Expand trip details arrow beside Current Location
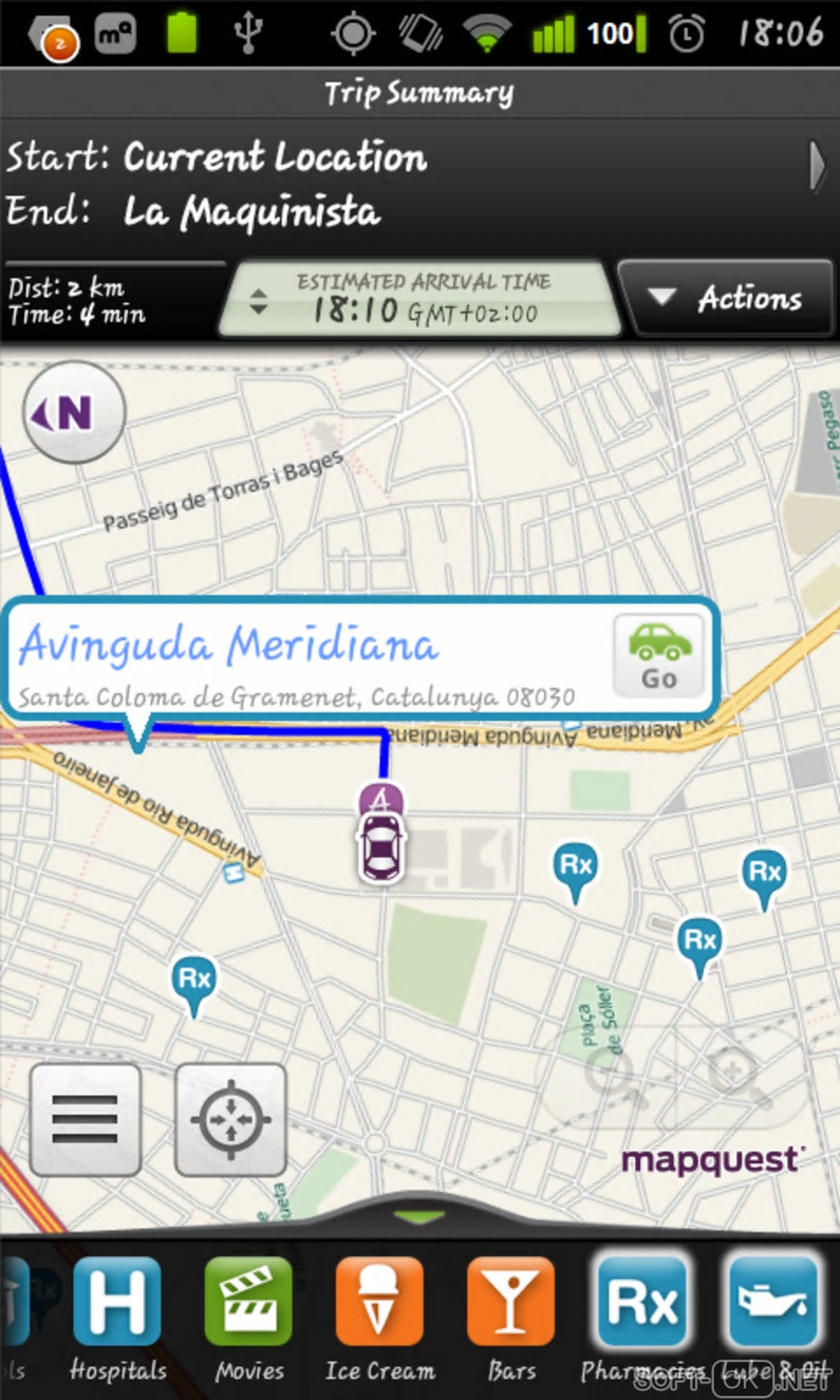The width and height of the screenshot is (840, 1400). coord(816,167)
